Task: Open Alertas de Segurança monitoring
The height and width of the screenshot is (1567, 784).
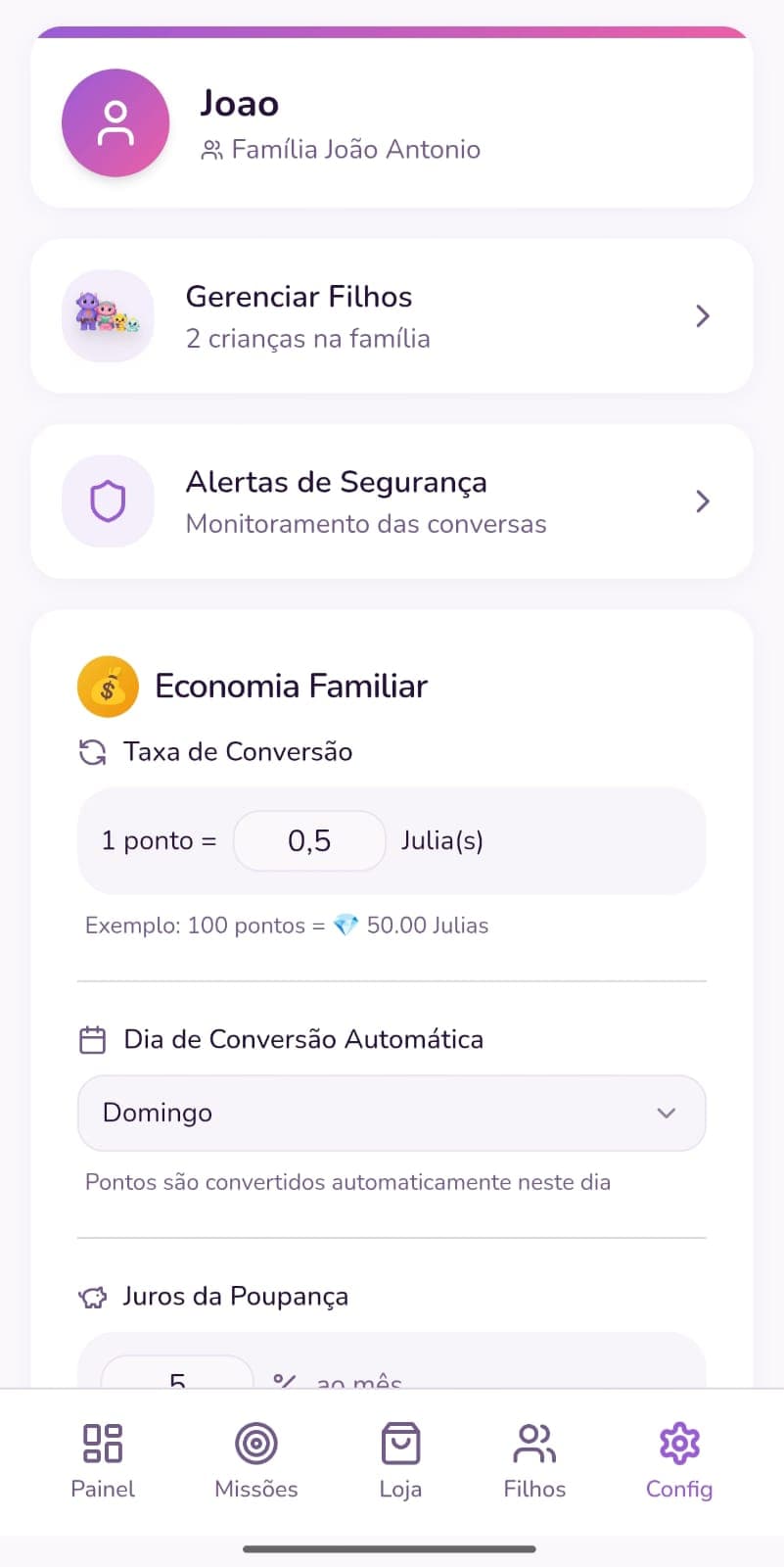Action: (x=392, y=500)
